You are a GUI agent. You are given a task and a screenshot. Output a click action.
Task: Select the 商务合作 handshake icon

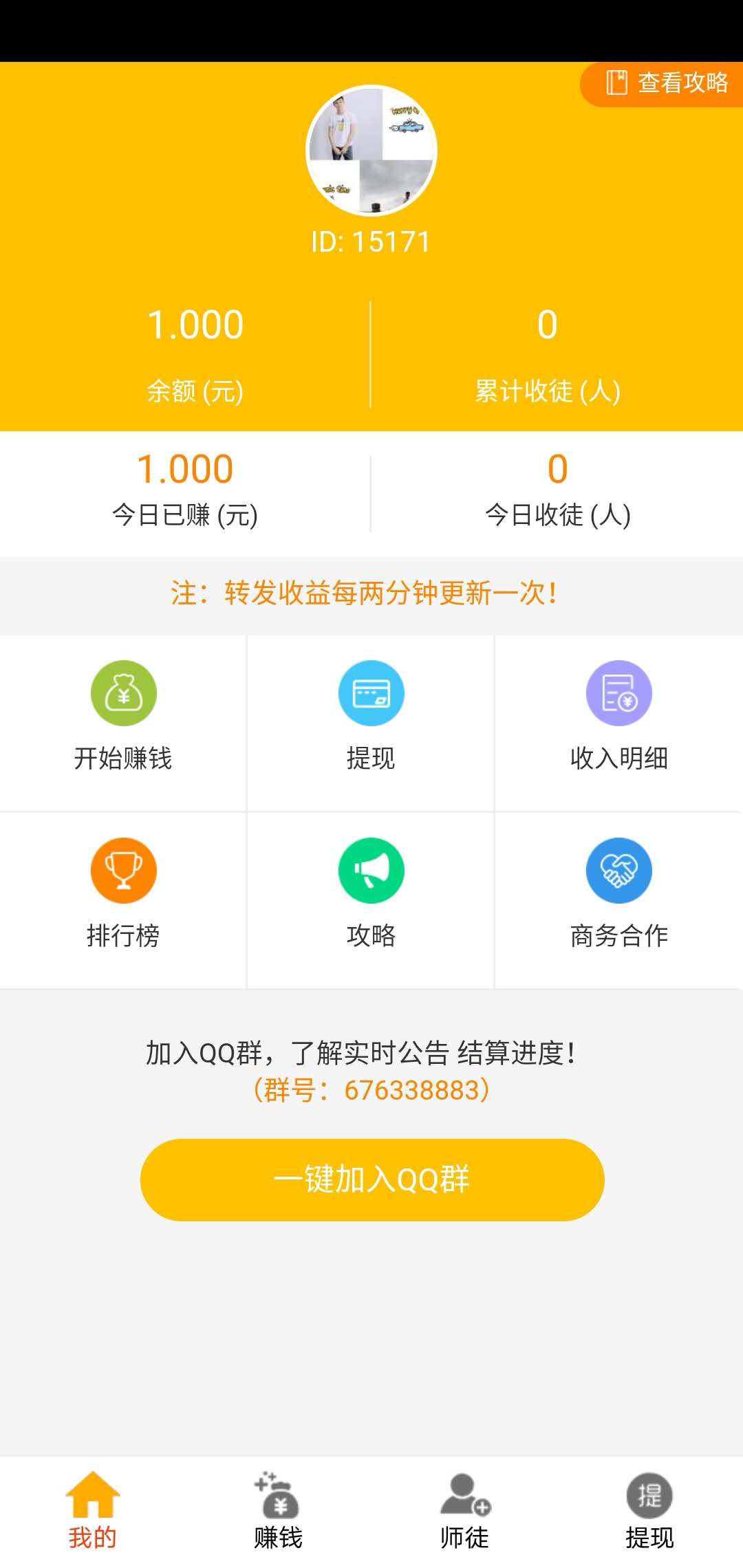pos(618,870)
